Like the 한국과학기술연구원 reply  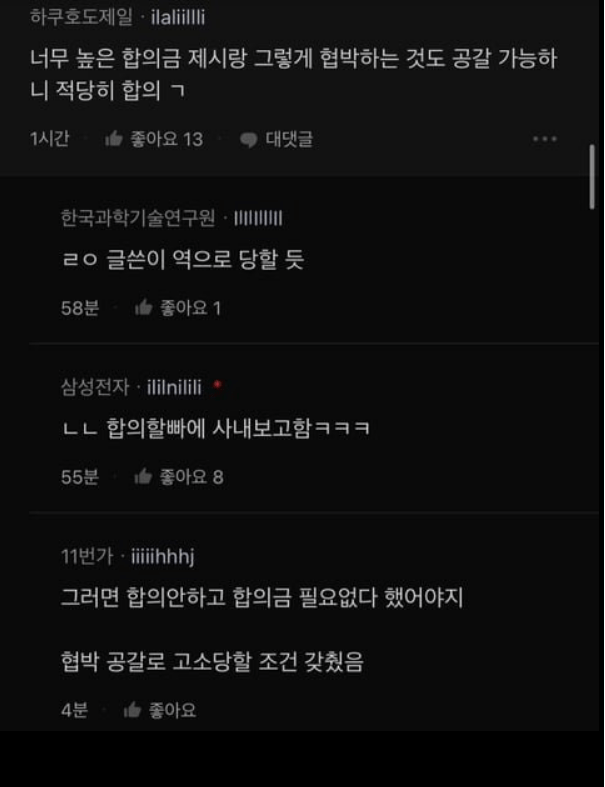pos(177,308)
